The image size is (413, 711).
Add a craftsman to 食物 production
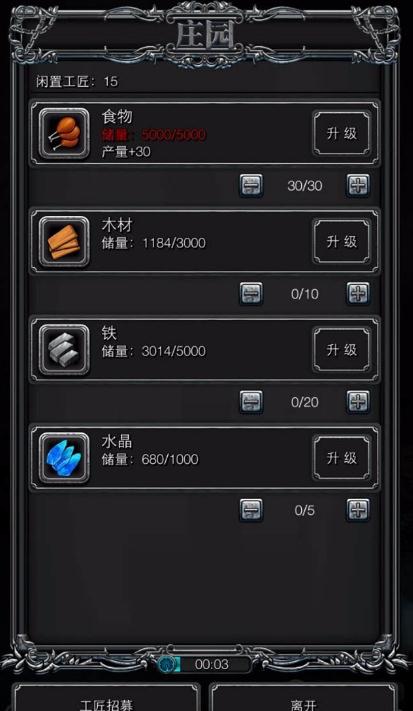click(x=358, y=185)
